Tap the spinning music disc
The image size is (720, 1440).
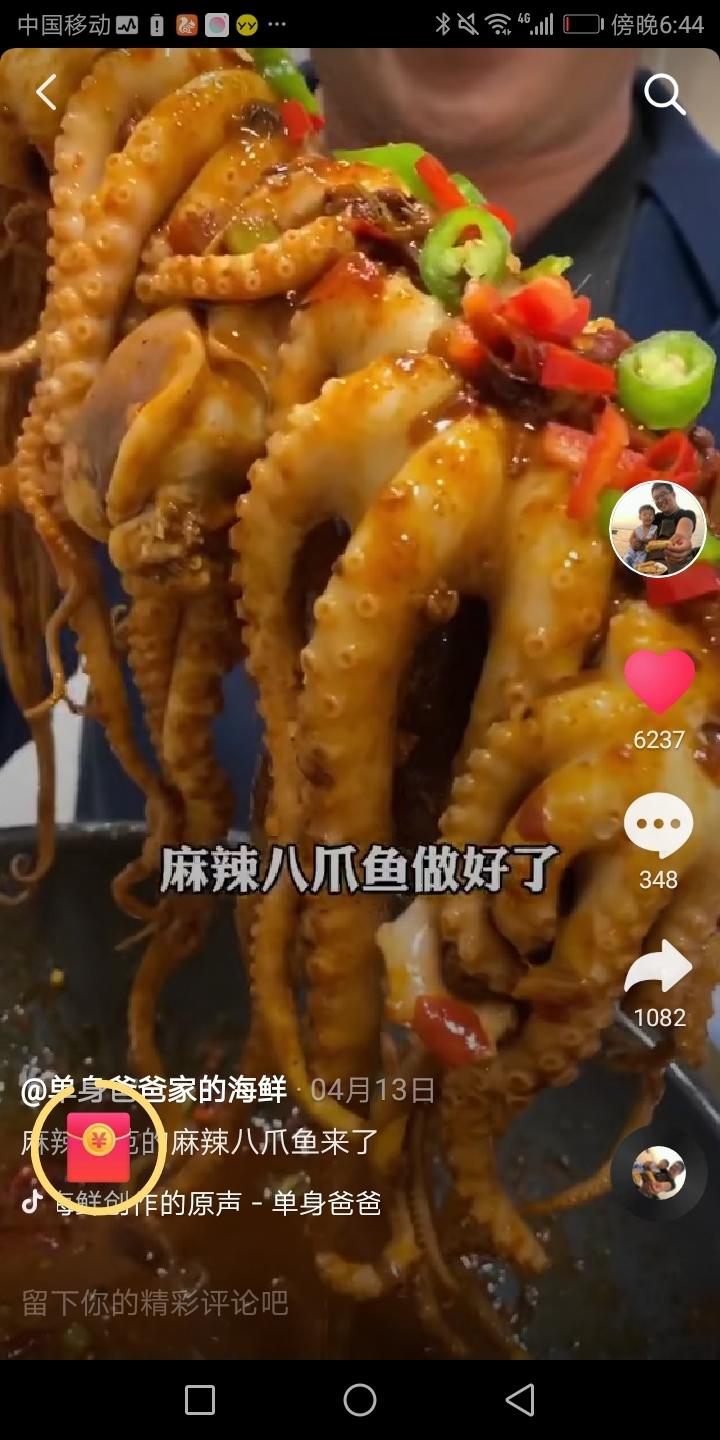coord(658,1173)
